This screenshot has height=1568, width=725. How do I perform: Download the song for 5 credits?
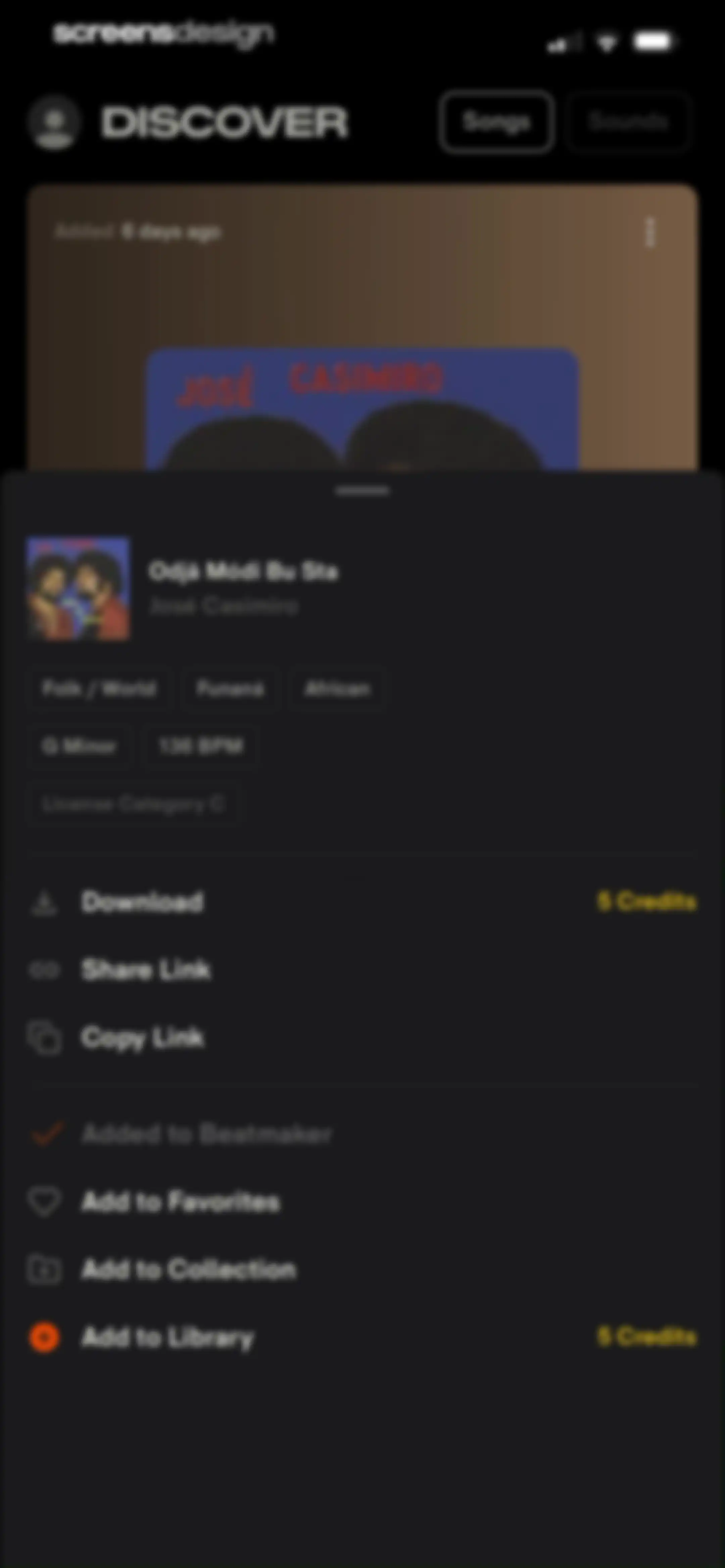[x=362, y=902]
